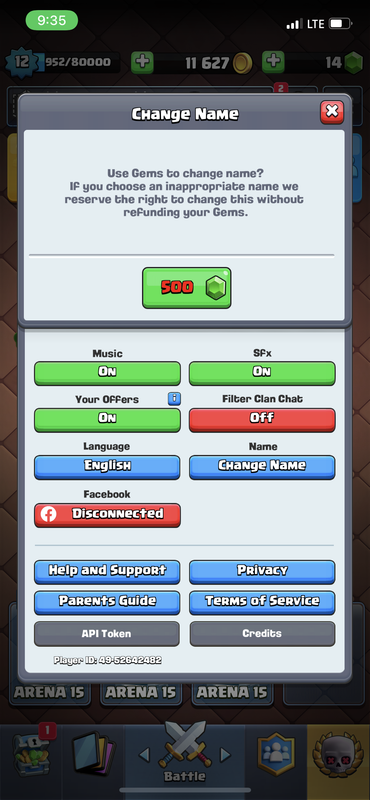This screenshot has width=370, height=800.
Task: Toggle the SFx sound setting
Action: coord(262,373)
